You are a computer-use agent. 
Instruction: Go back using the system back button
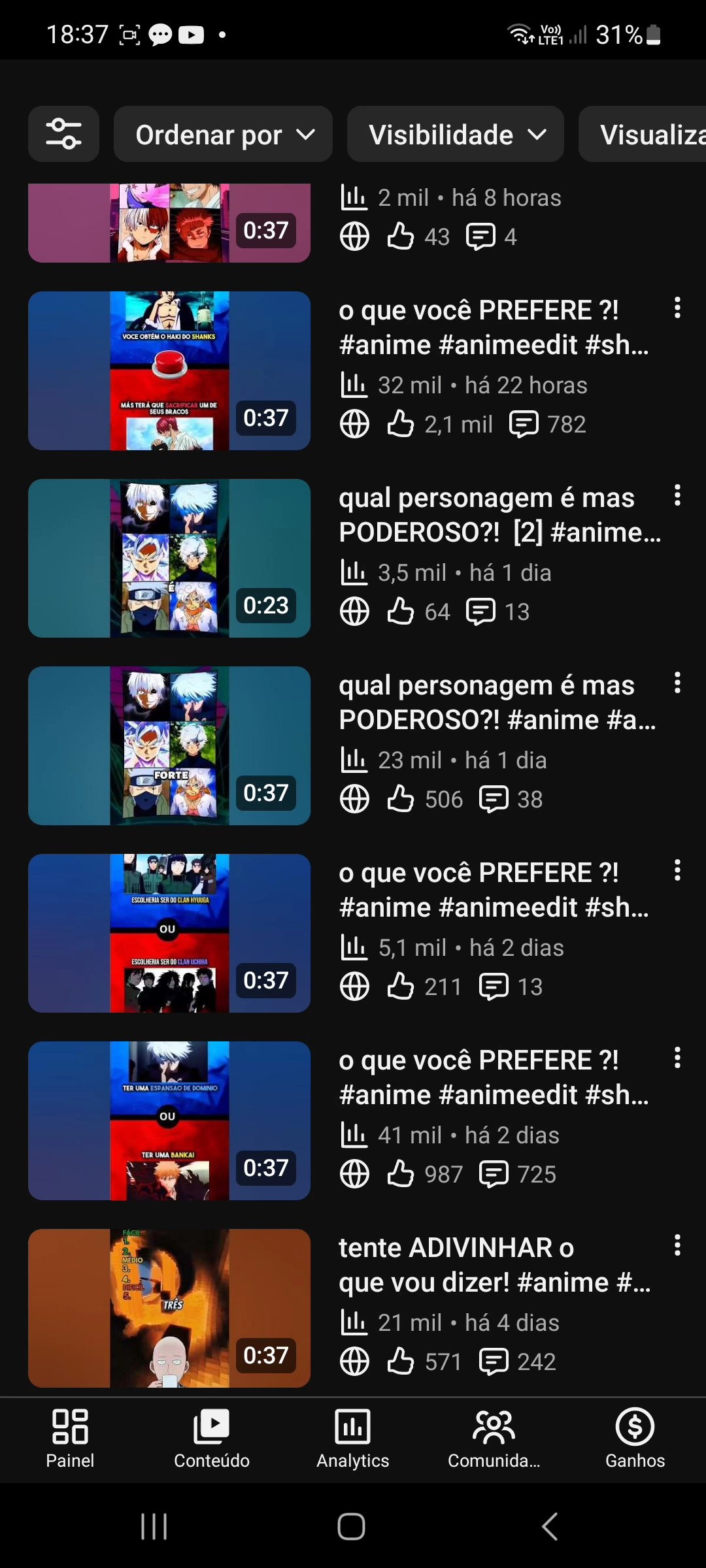(550, 1526)
